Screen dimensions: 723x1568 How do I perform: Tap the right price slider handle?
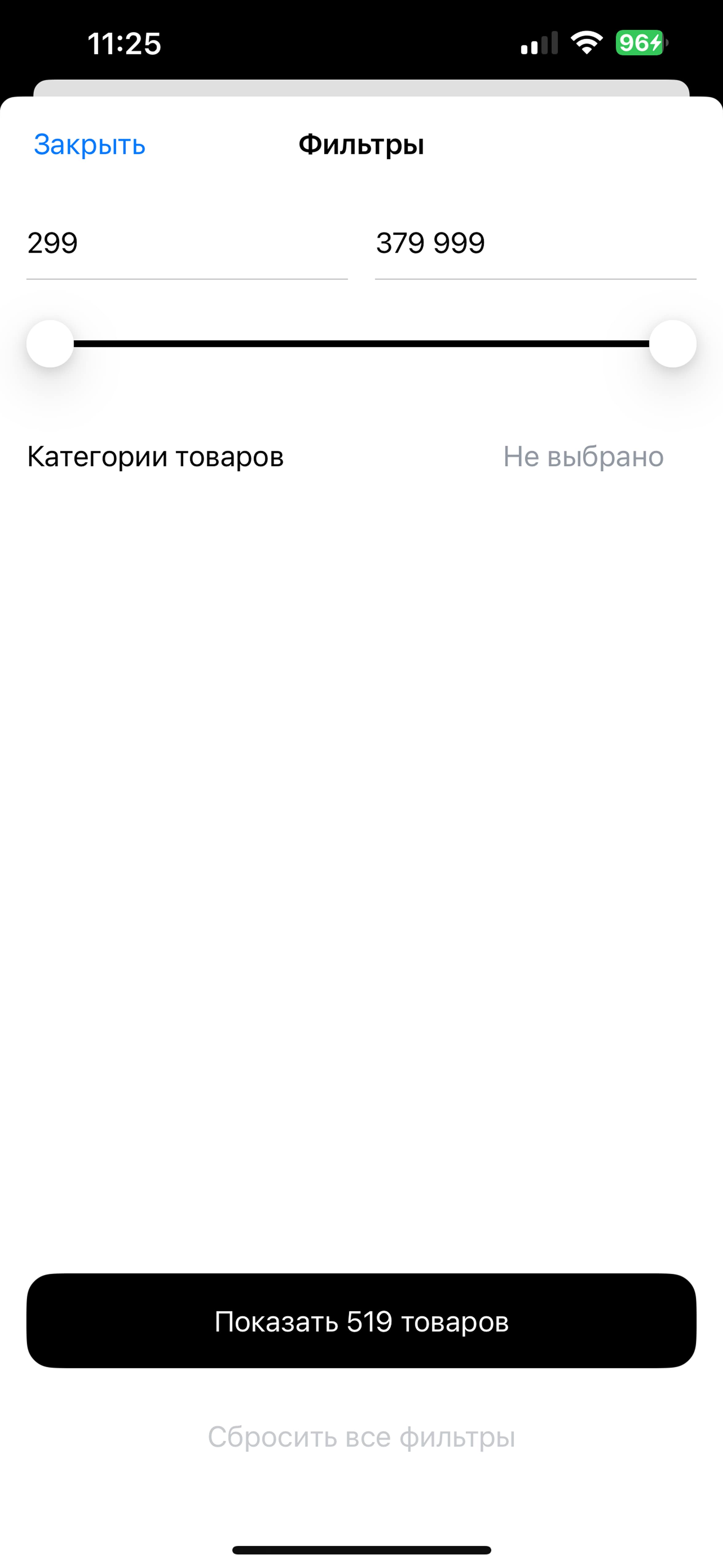click(x=673, y=344)
